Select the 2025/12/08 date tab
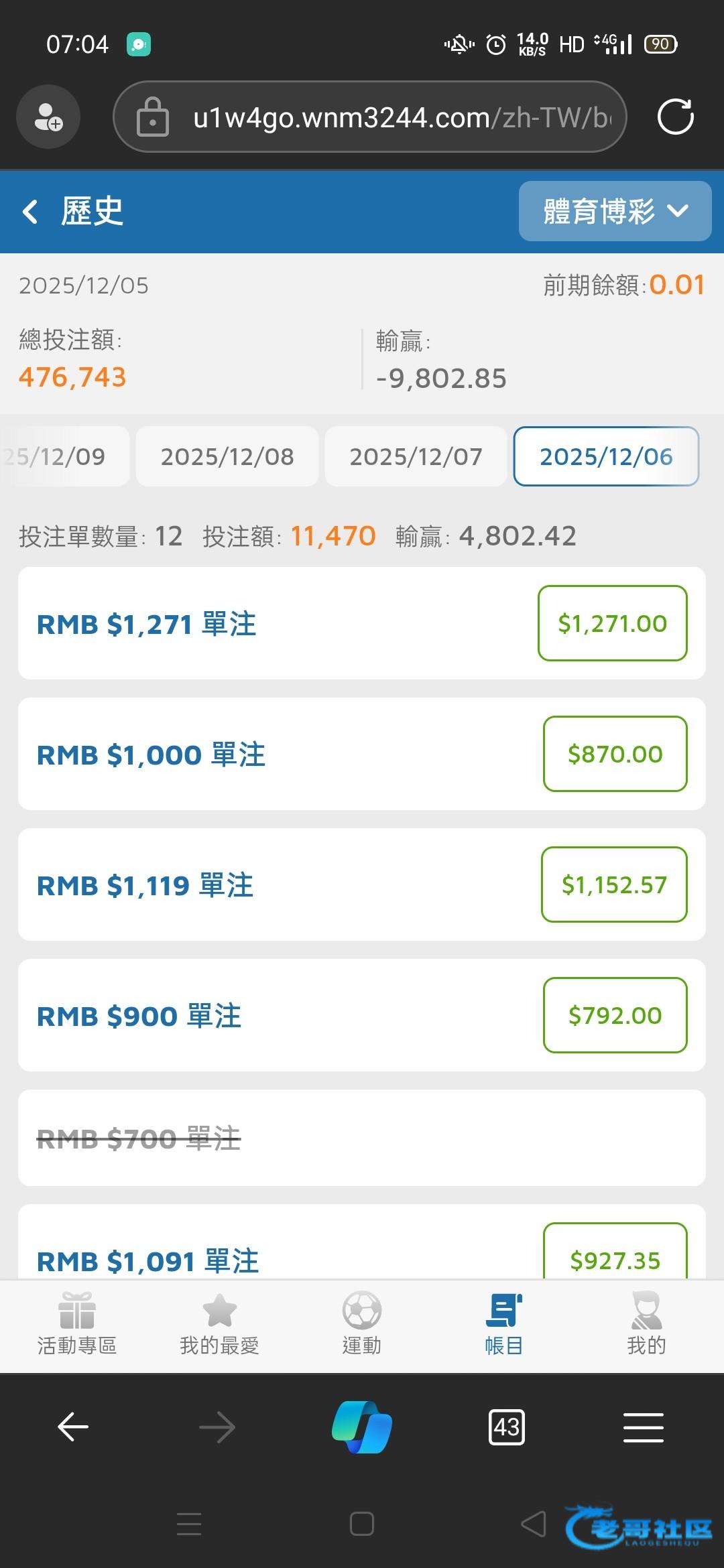This screenshot has height=1568, width=724. pyautogui.click(x=227, y=456)
